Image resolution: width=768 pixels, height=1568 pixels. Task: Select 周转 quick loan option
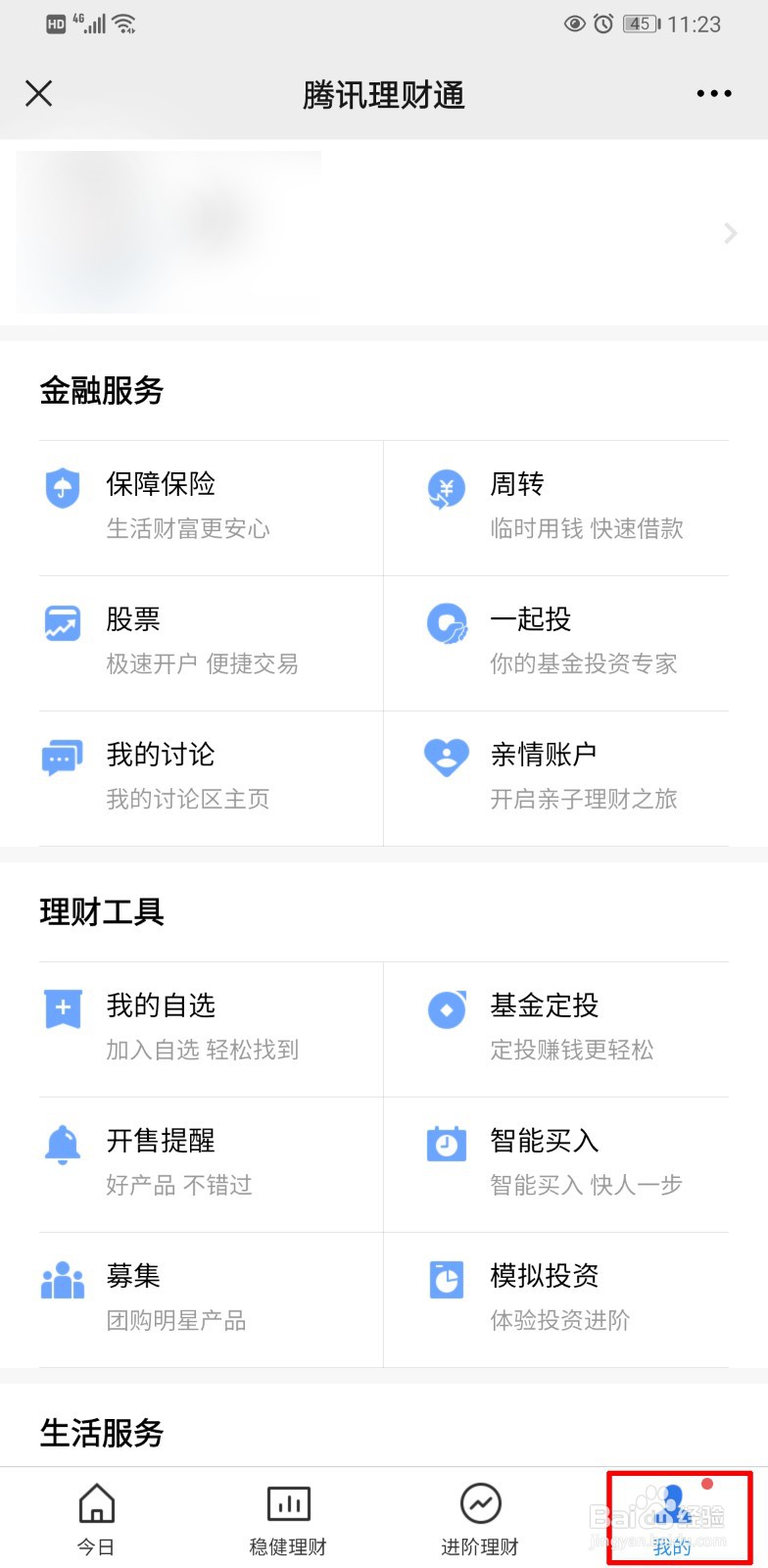coord(556,507)
